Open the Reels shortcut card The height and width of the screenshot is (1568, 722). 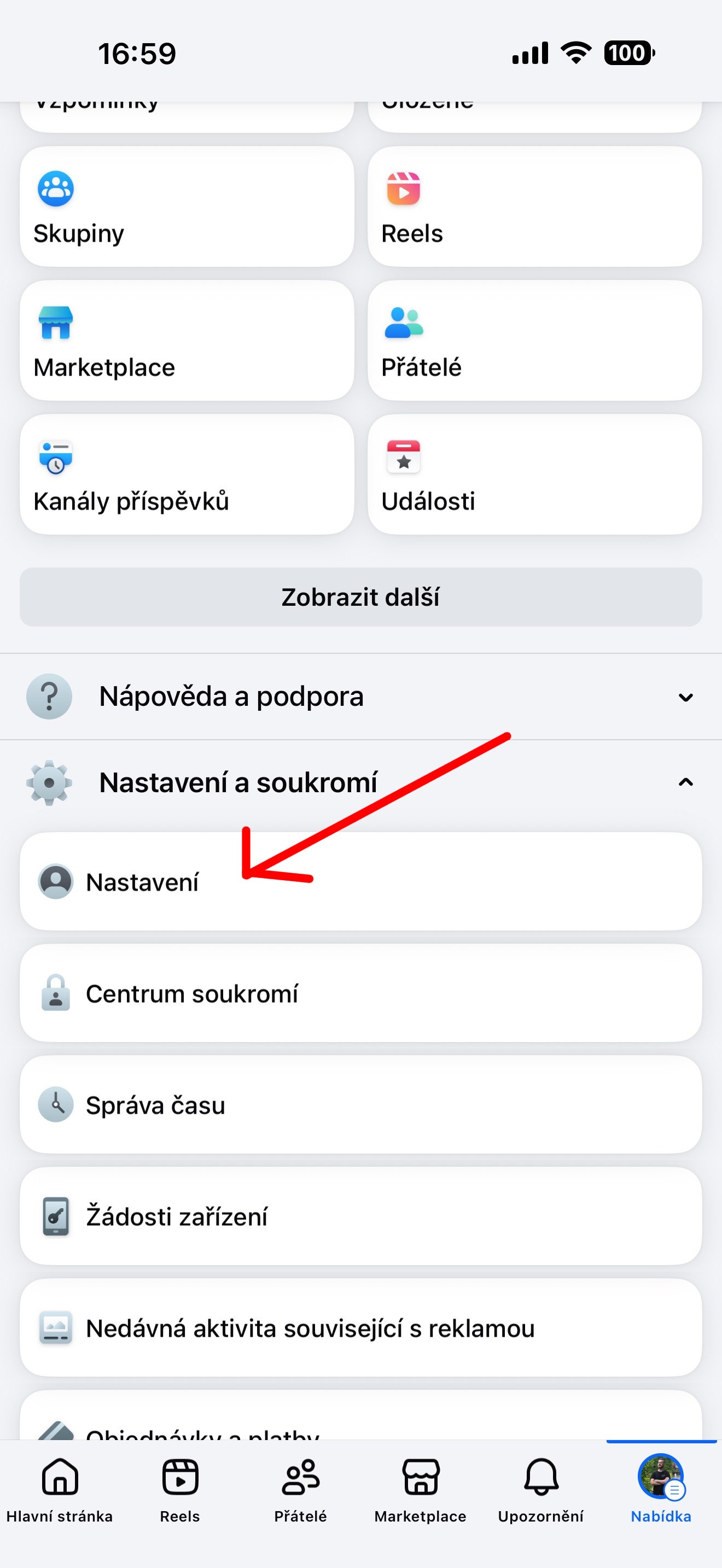[x=534, y=207]
